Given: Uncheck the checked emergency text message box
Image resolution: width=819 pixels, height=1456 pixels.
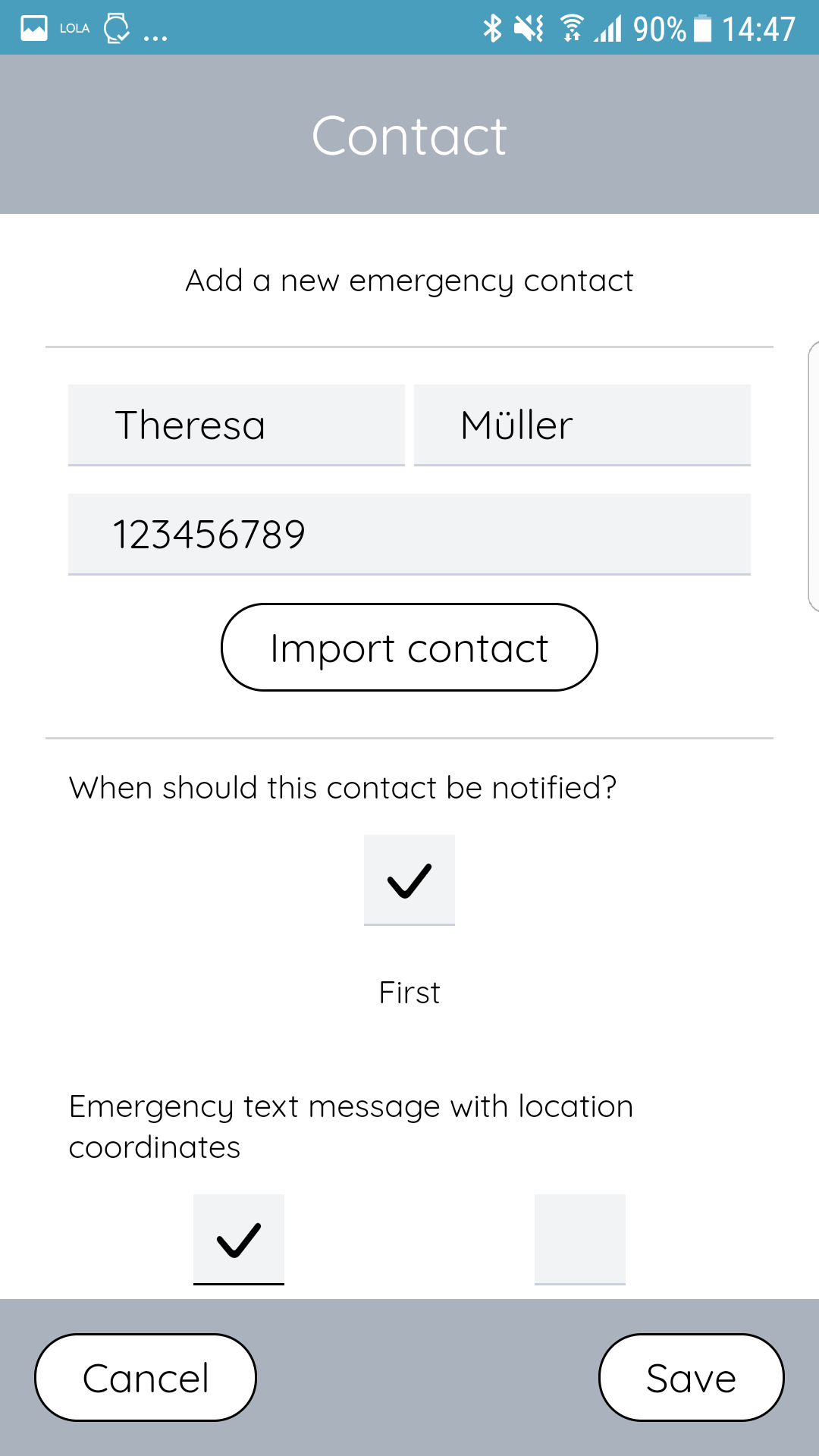Looking at the screenshot, I should (x=239, y=1240).
